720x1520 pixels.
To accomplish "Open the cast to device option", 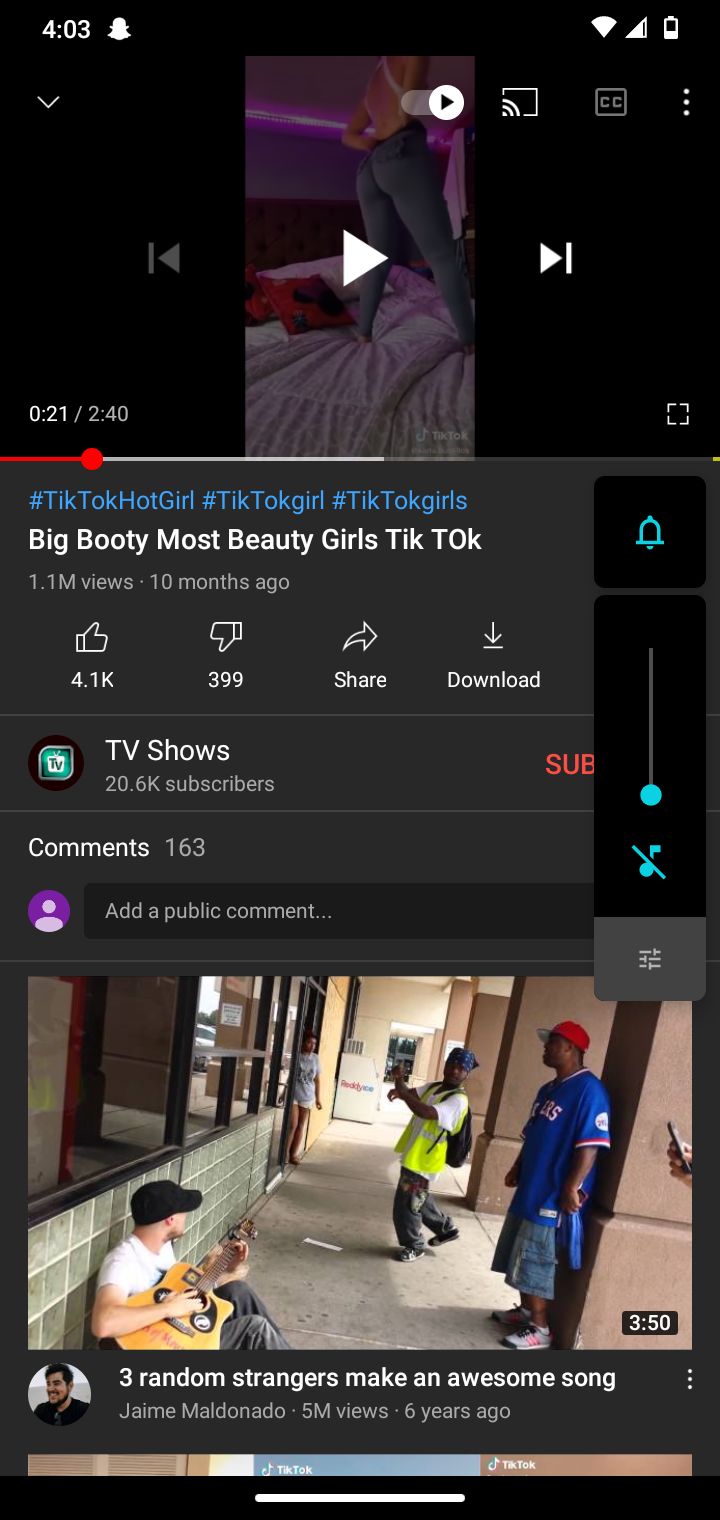I will 520,102.
